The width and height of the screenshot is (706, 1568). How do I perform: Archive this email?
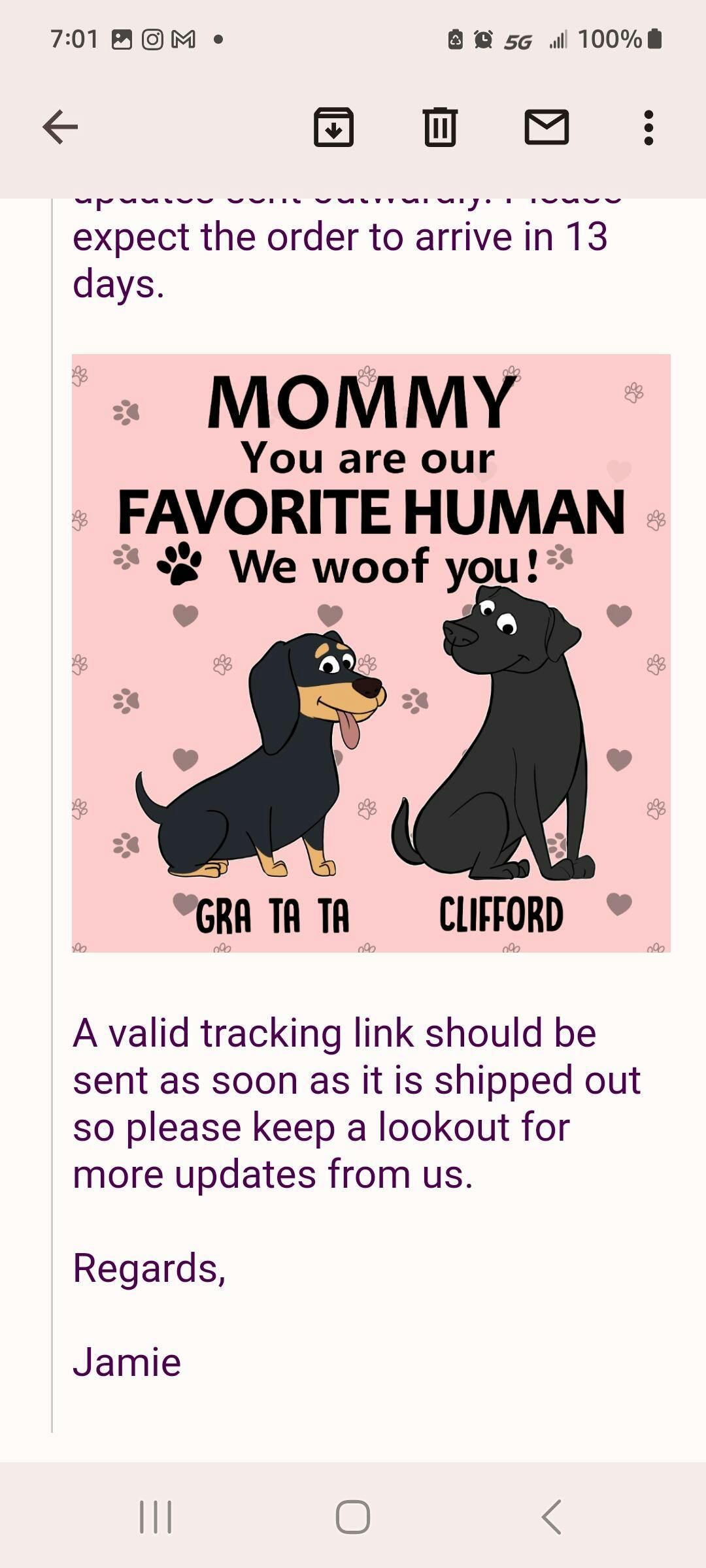[x=333, y=127]
